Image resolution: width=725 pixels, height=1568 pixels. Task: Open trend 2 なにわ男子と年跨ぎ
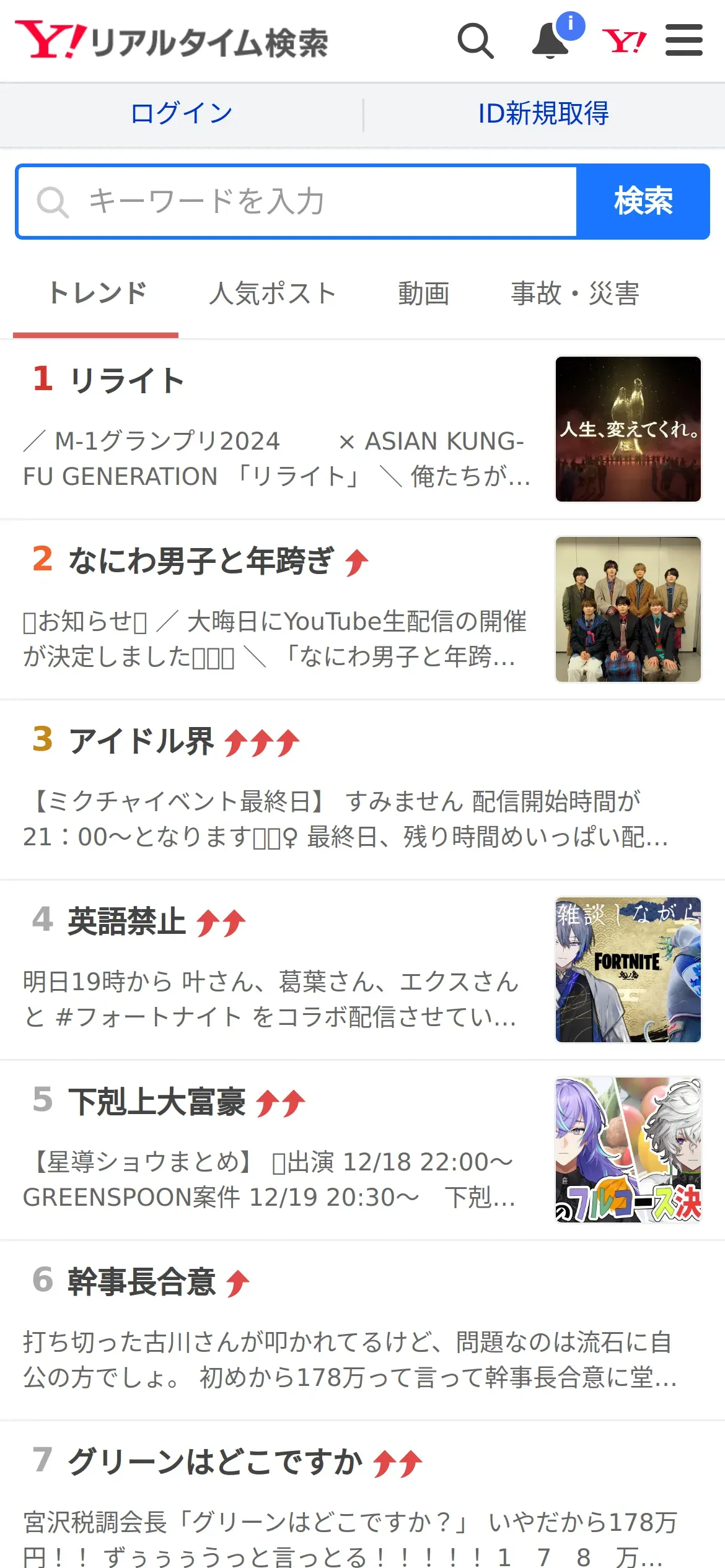[x=362, y=610]
